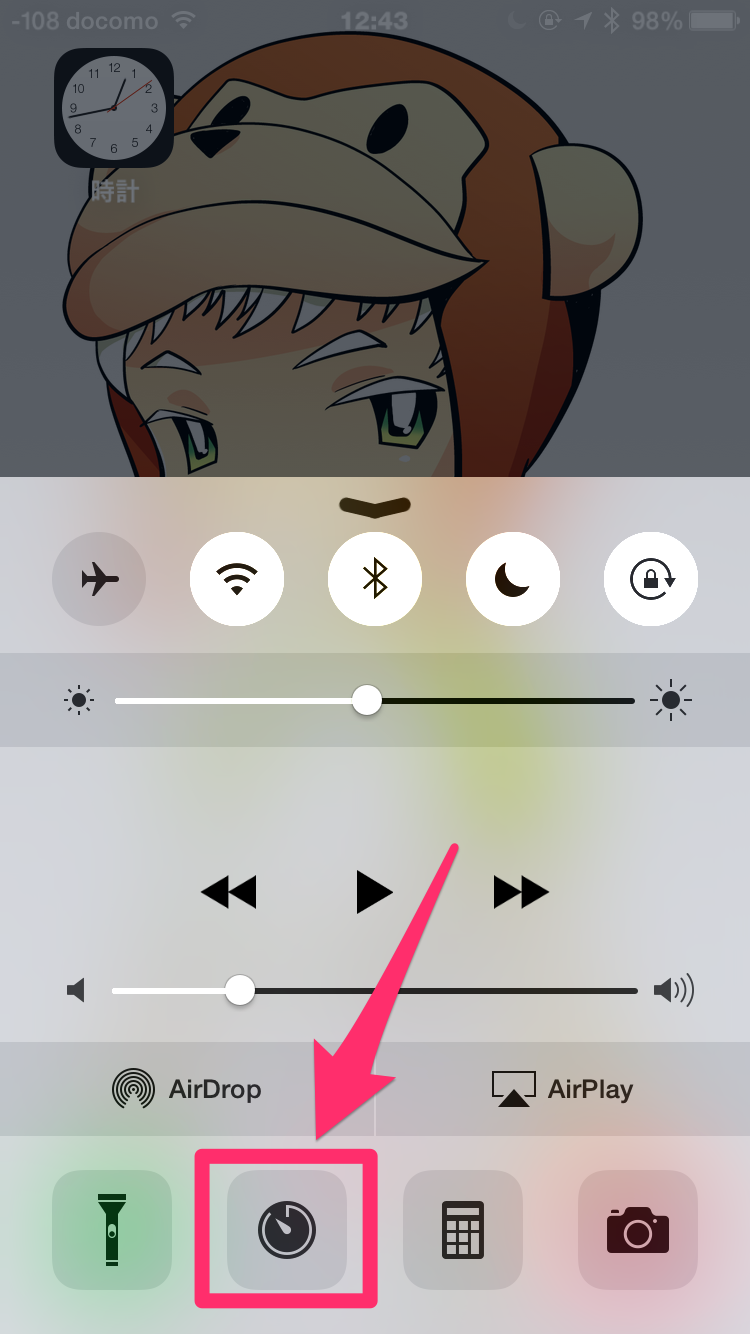Enable Airplane Mode

pos(99,579)
